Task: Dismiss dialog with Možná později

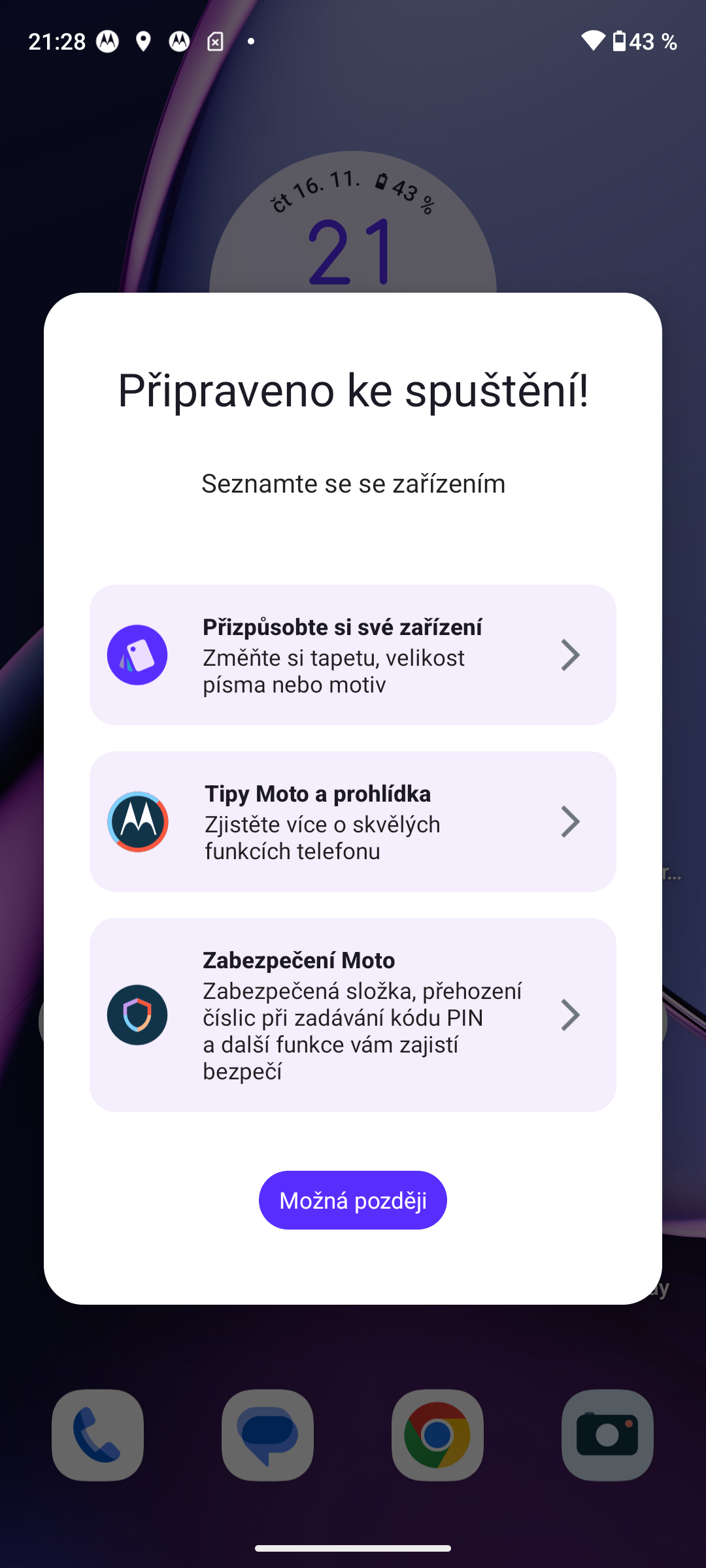Action: coord(353,1200)
